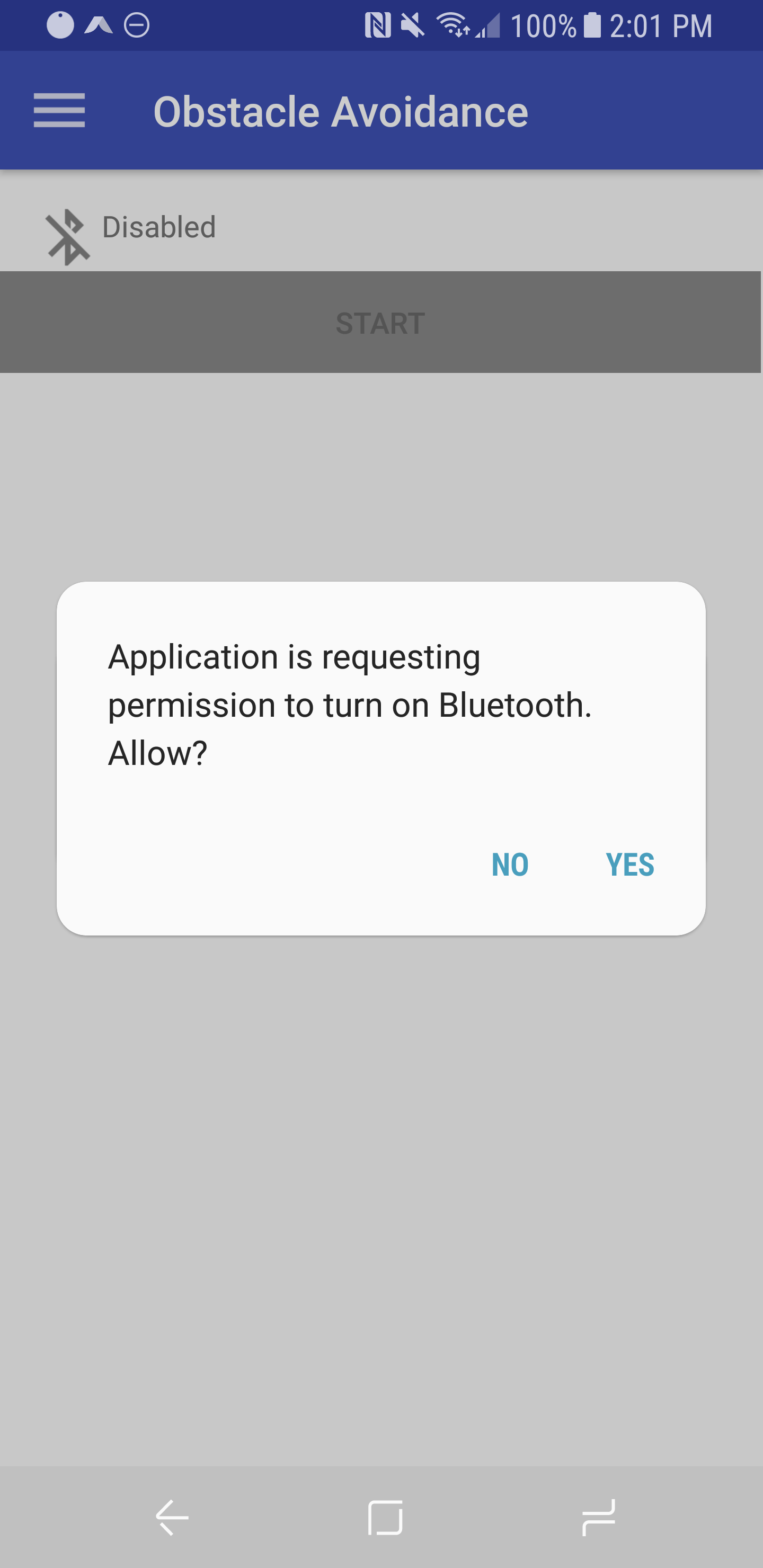This screenshot has height=1568, width=763.
Task: Tap the START button
Action: coord(380,322)
